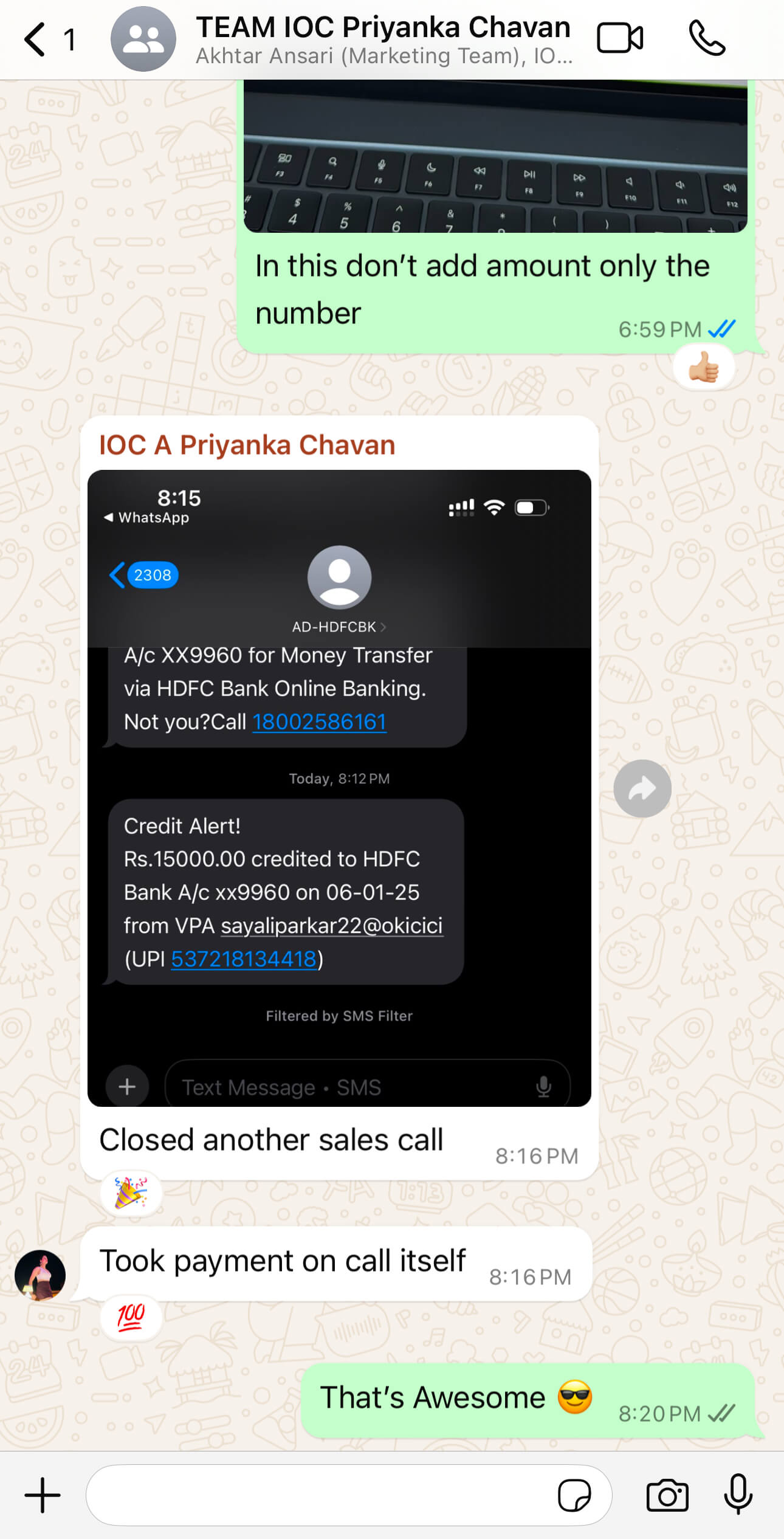View the 100 reaction on the payment message
The image size is (784, 1539).
131,1317
